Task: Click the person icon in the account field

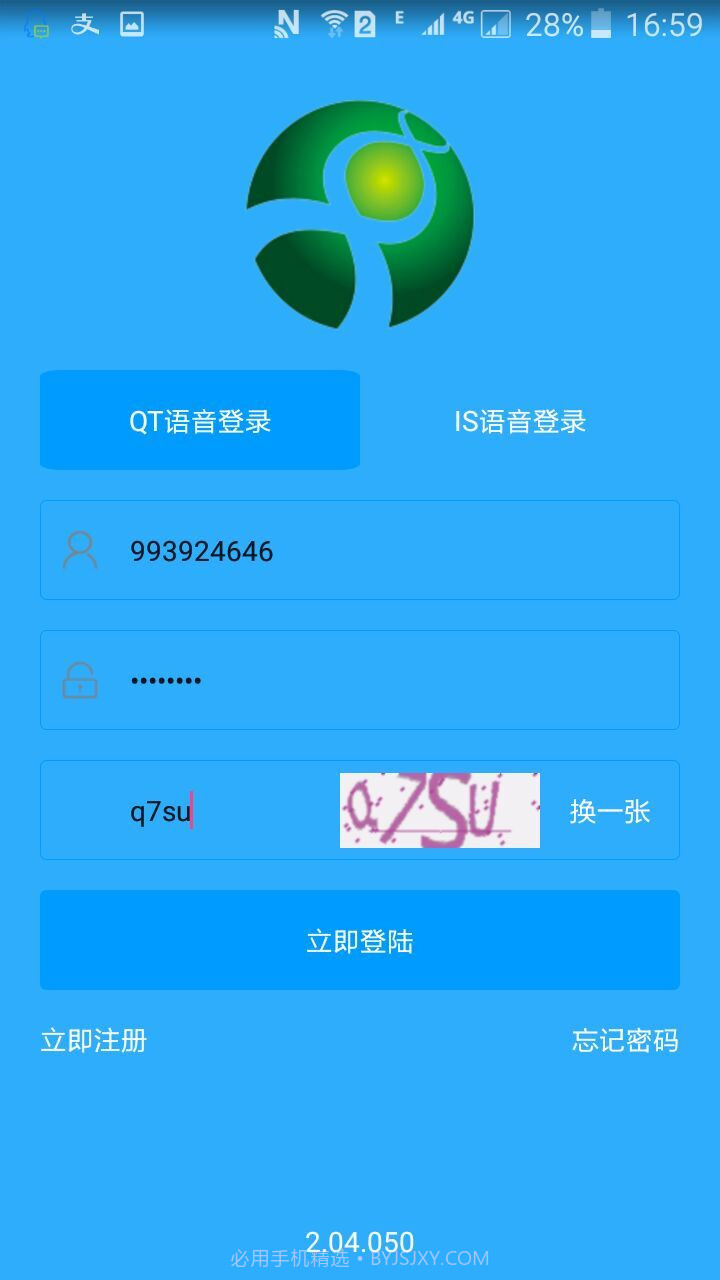Action: (x=80, y=550)
